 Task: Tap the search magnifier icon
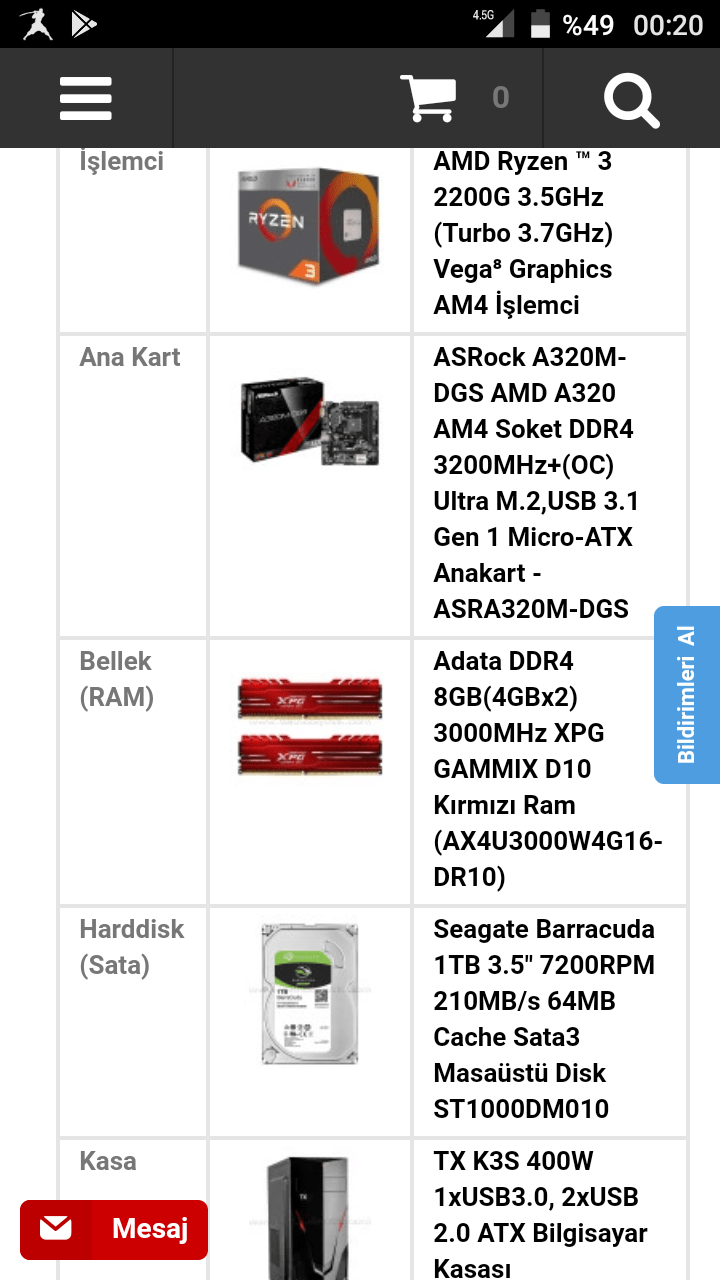point(631,99)
